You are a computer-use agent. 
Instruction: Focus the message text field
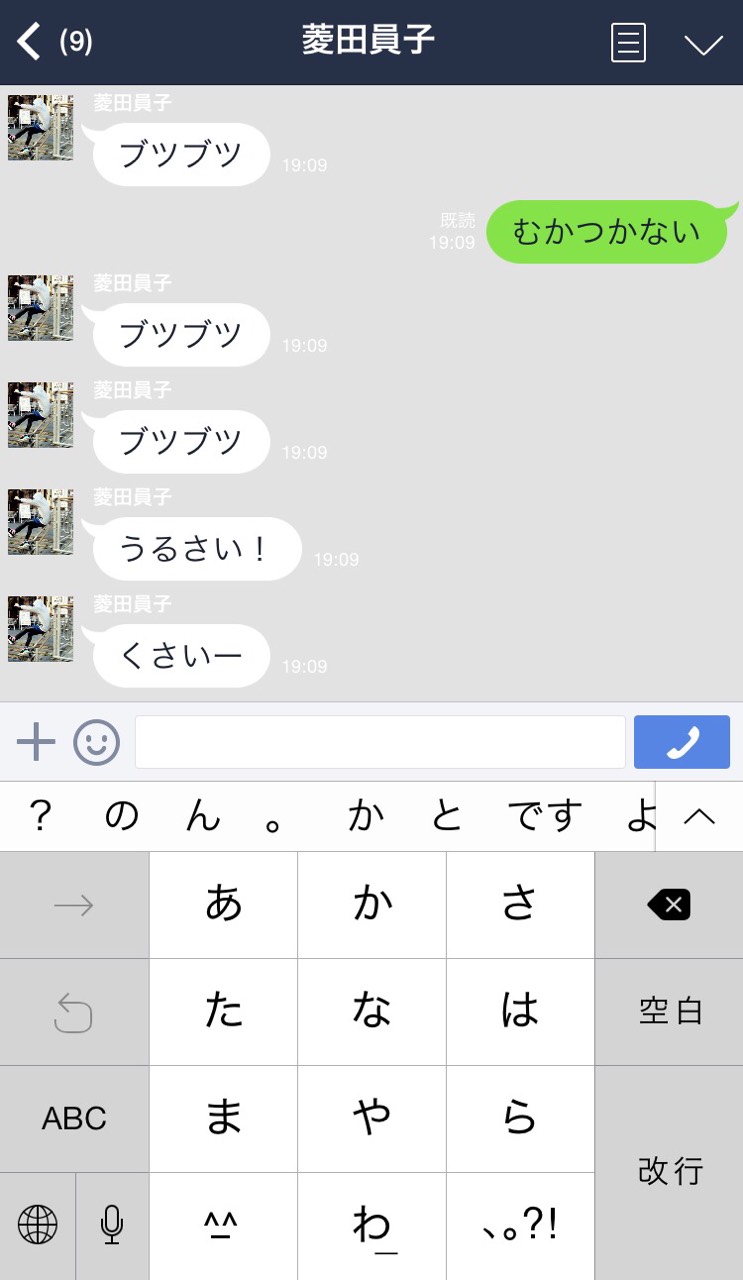tap(380, 742)
